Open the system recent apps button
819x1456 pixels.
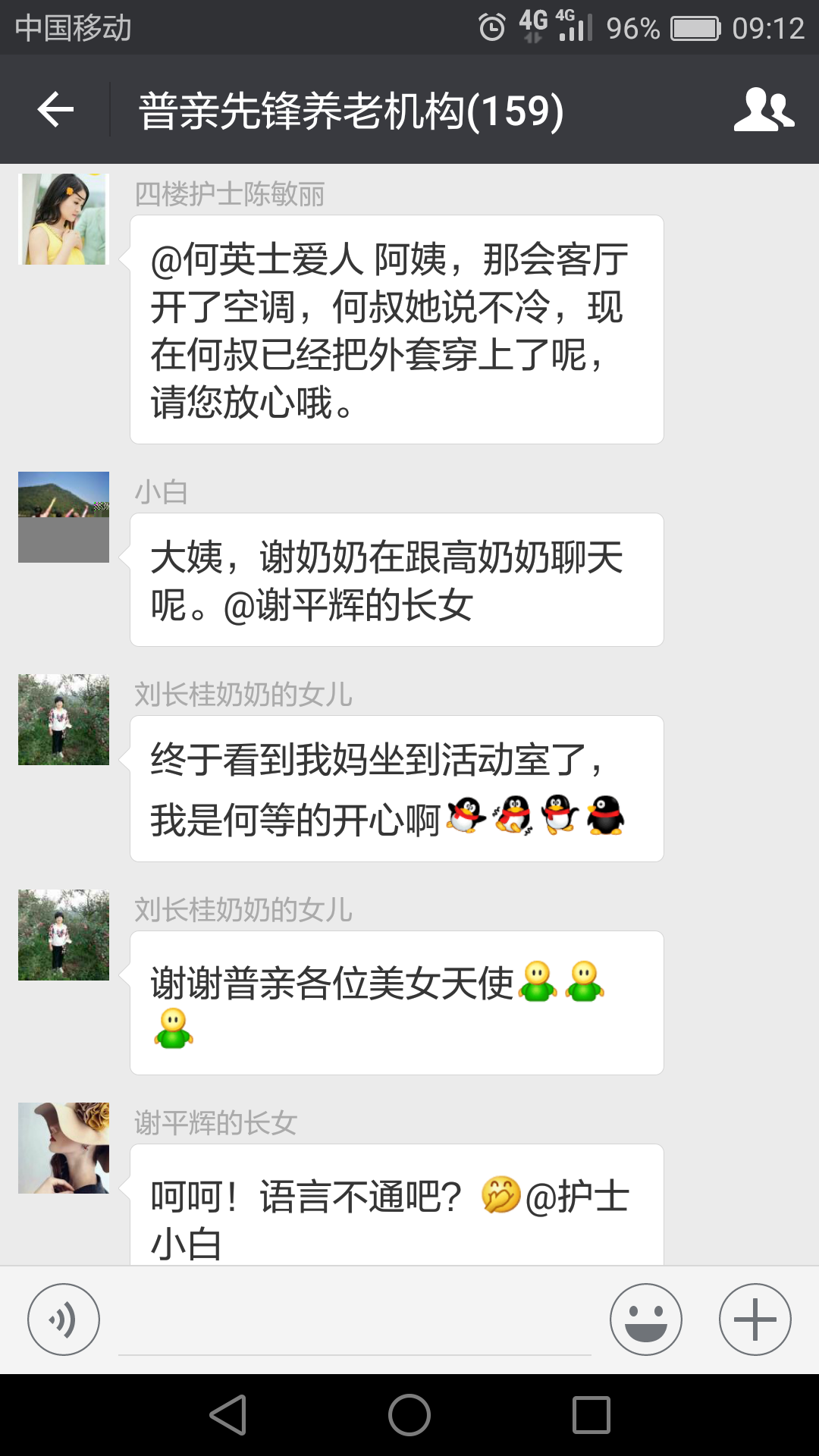[x=591, y=1415]
